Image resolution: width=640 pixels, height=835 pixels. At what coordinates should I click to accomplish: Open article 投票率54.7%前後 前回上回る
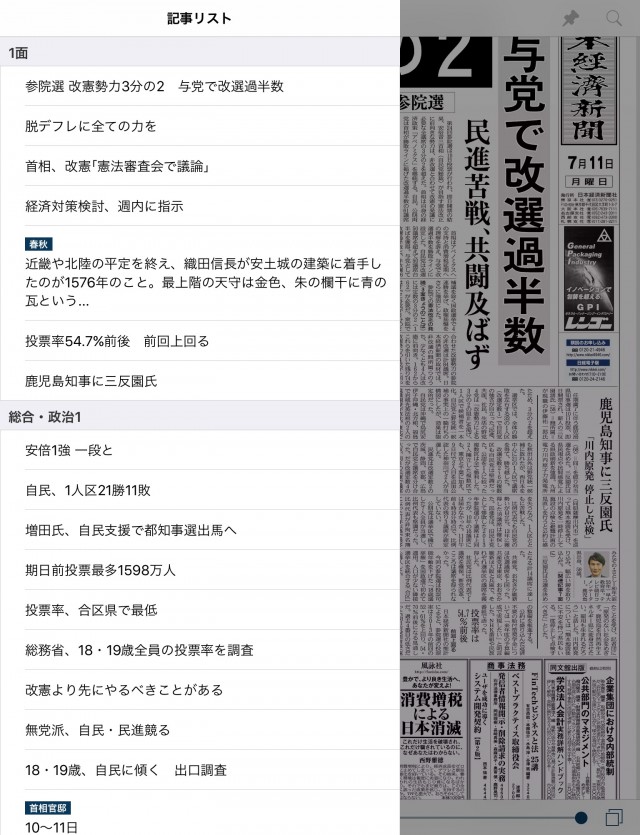pyautogui.click(x=200, y=341)
